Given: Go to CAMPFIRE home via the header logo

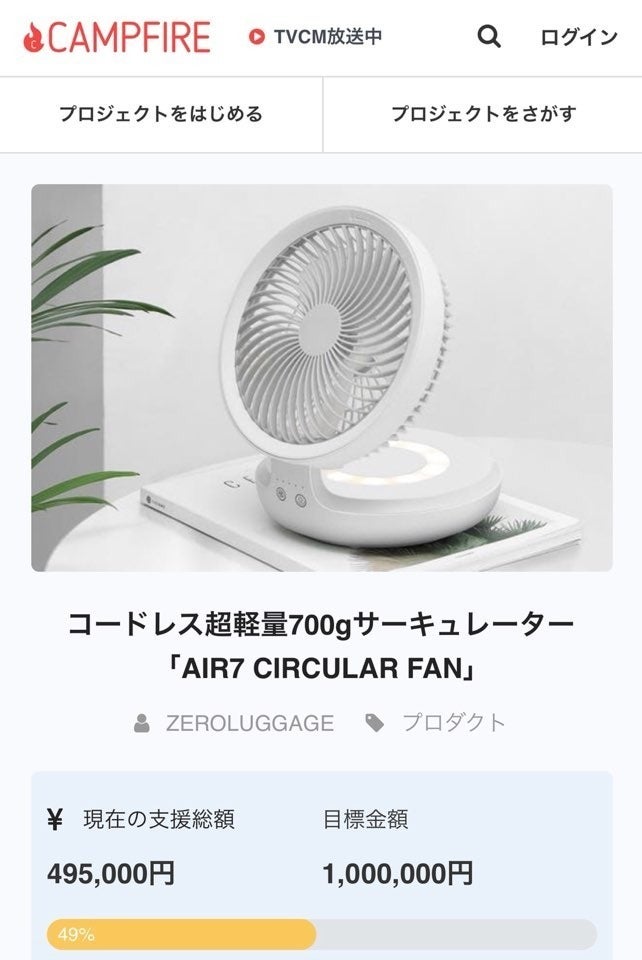Looking at the screenshot, I should coord(116,37).
